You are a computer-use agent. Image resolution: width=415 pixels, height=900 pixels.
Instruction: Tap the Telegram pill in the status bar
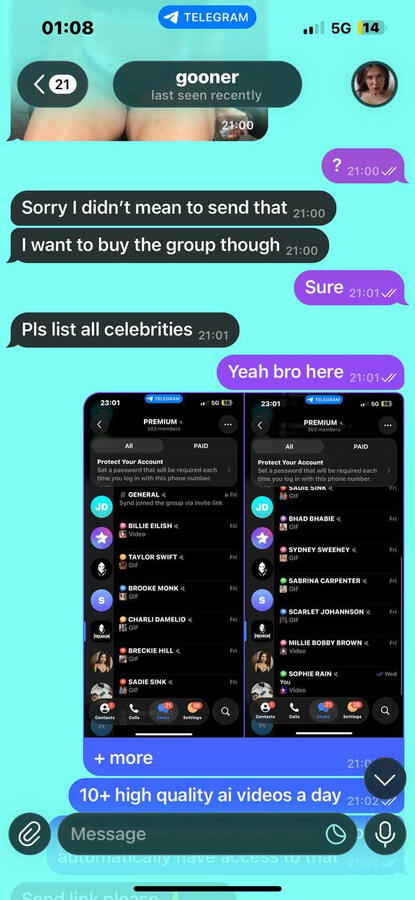207,17
